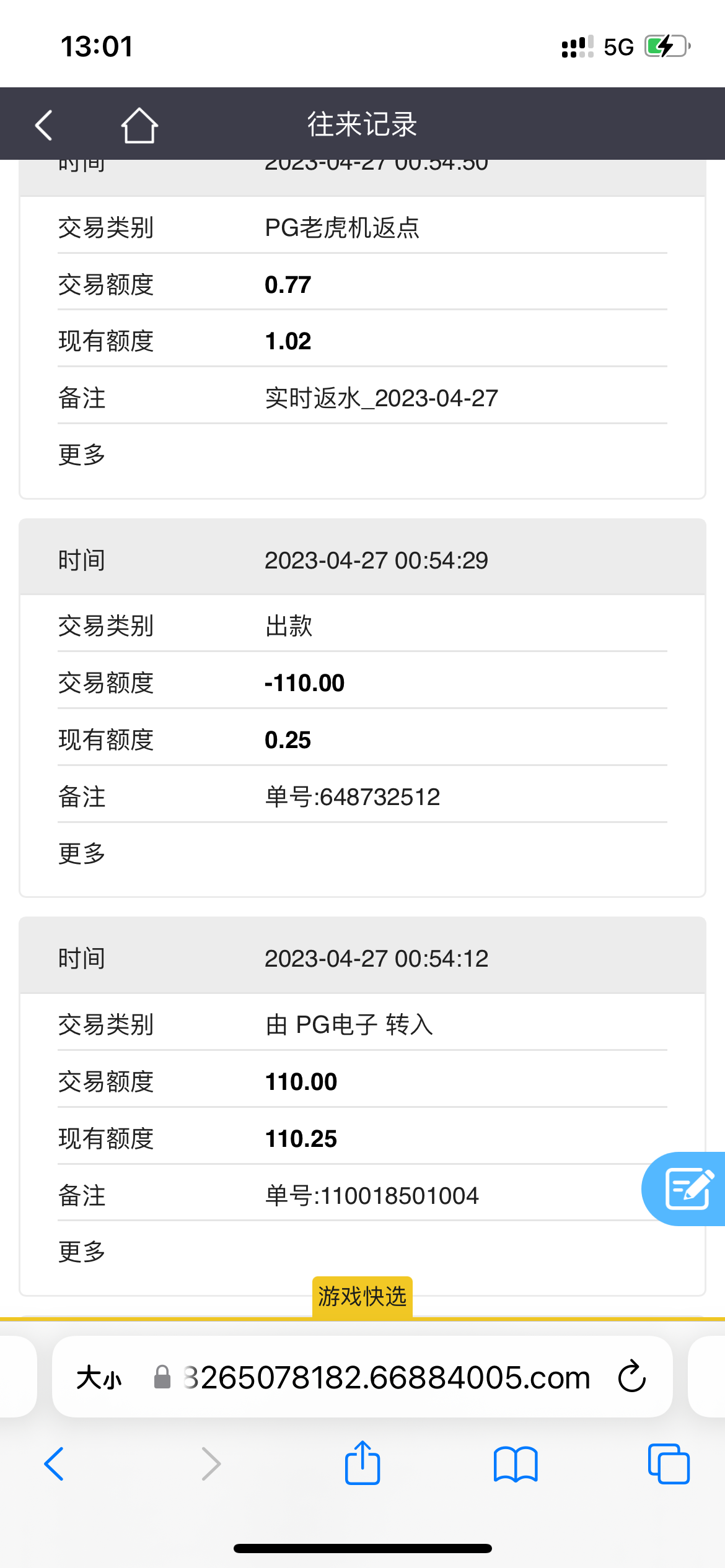Open the home page icon
The image size is (725, 1568).
pyautogui.click(x=139, y=125)
